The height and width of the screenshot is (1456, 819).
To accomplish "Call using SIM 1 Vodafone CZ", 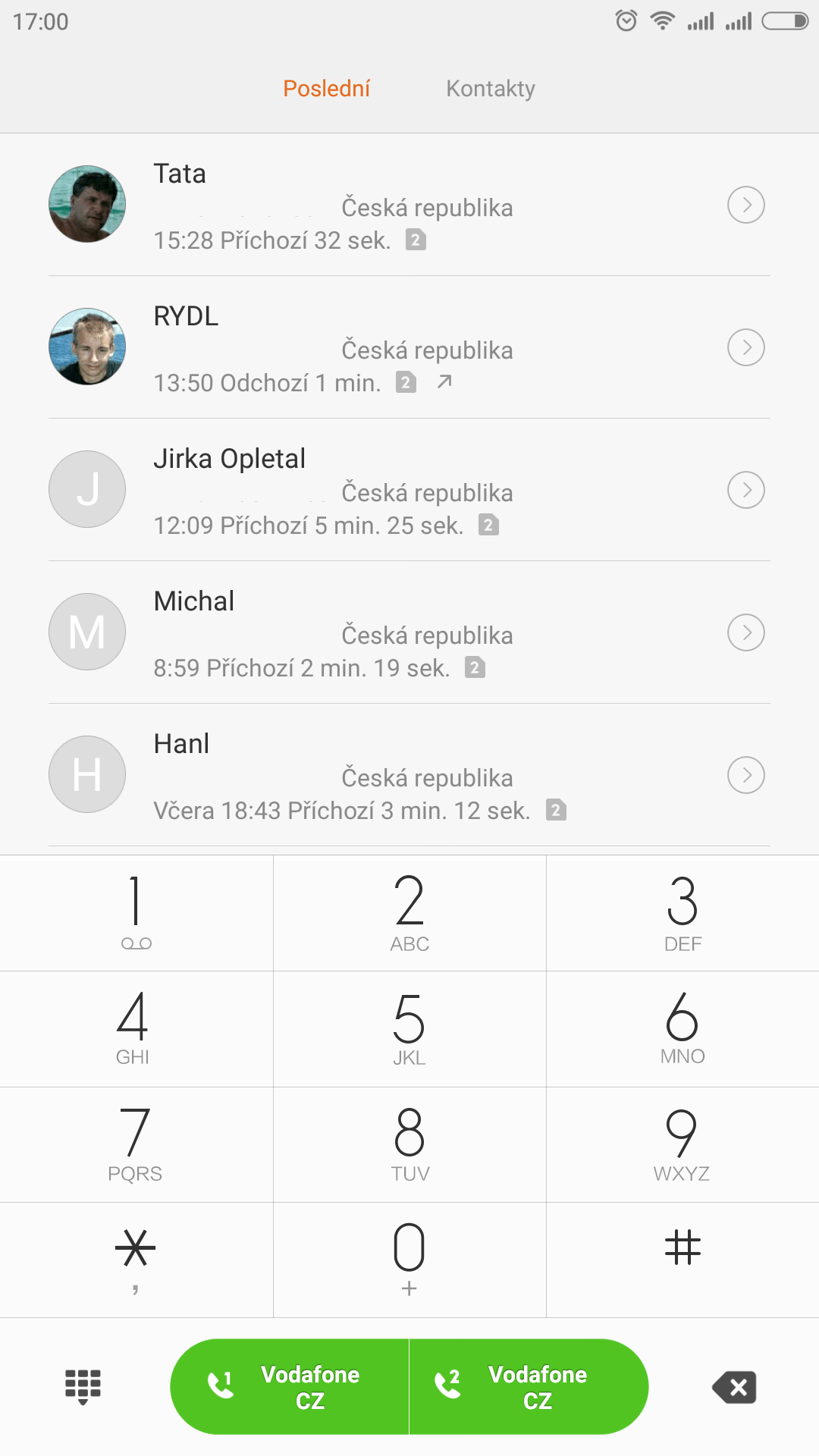I will click(290, 1387).
